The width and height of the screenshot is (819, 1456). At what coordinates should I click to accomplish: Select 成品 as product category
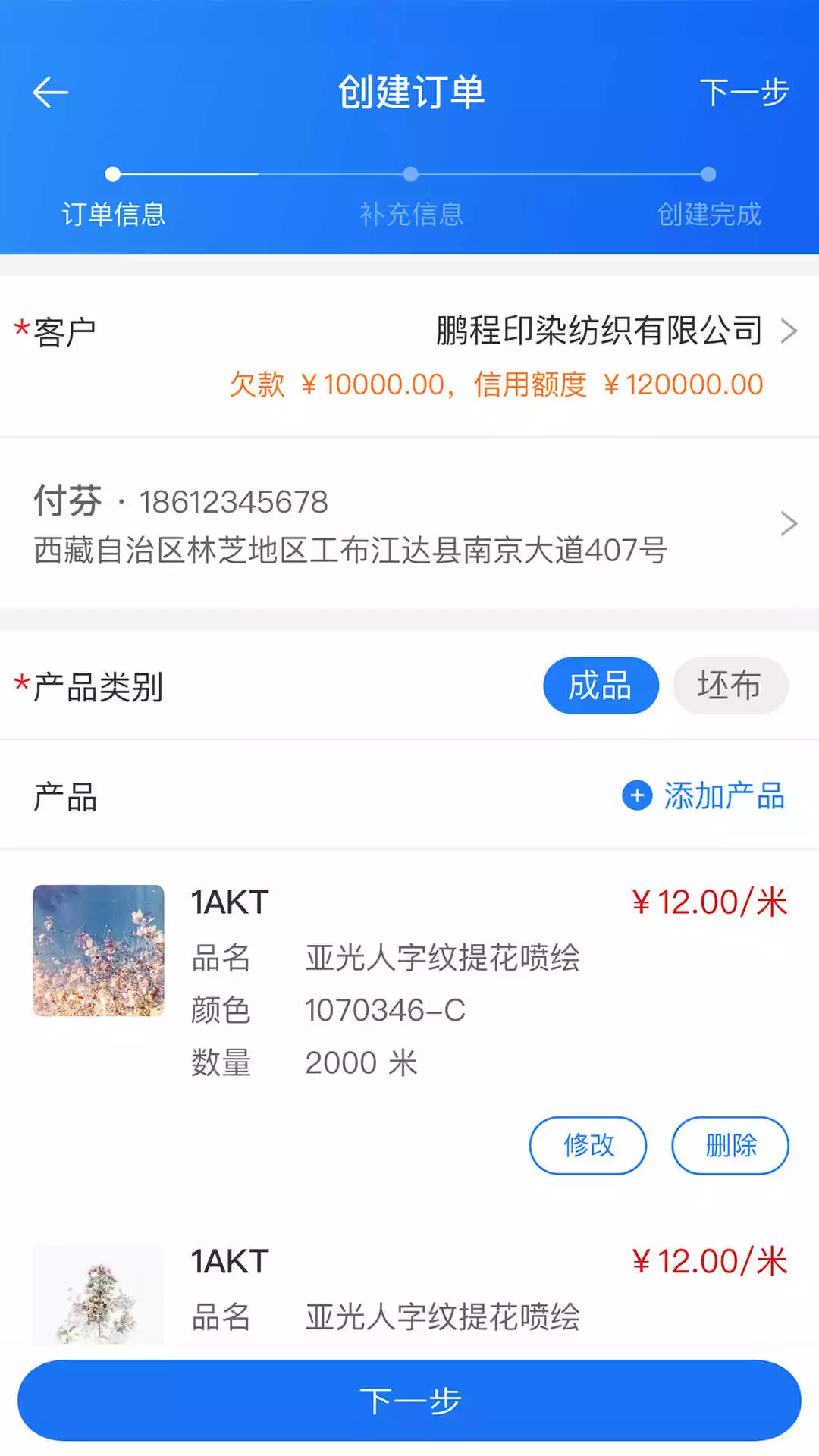click(600, 686)
